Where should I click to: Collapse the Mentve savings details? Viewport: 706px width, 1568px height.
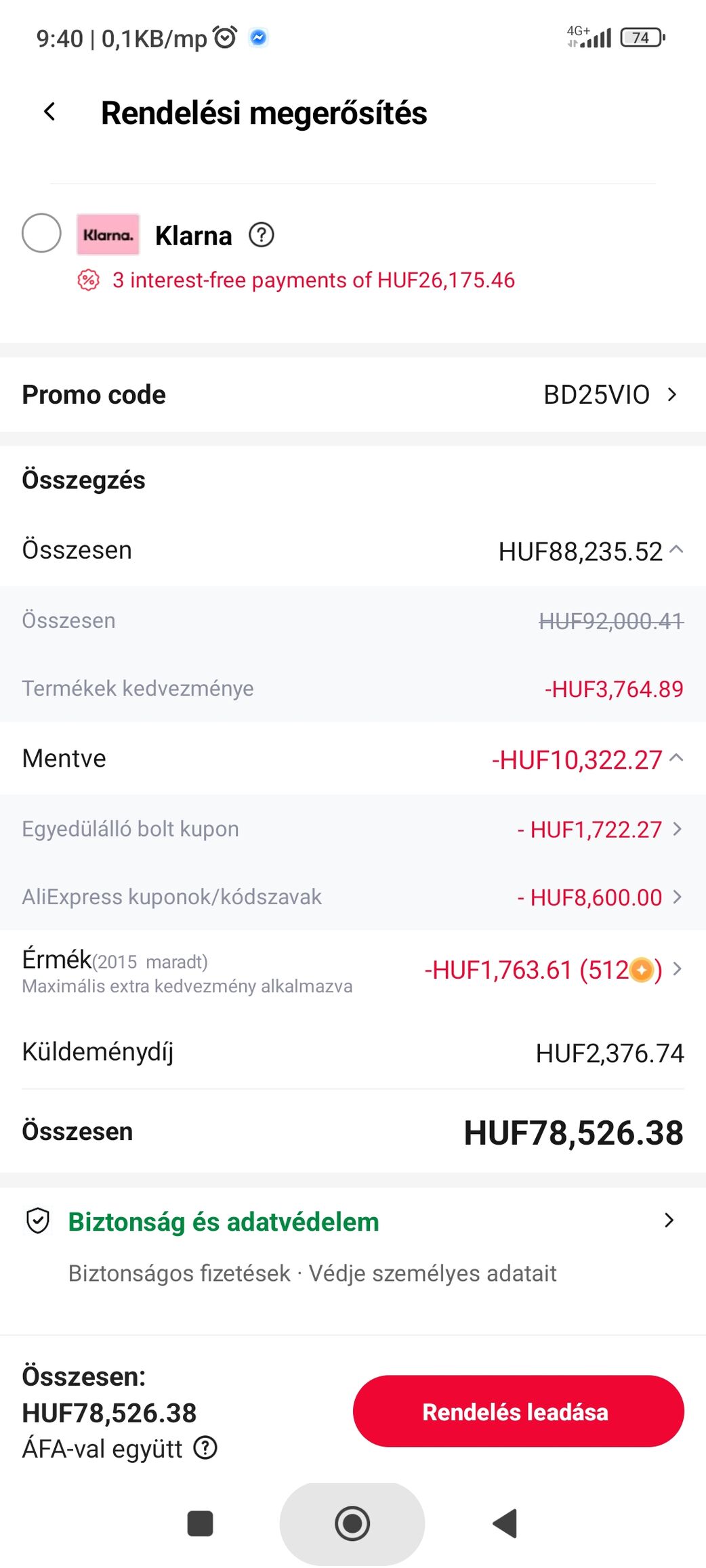coord(676,759)
